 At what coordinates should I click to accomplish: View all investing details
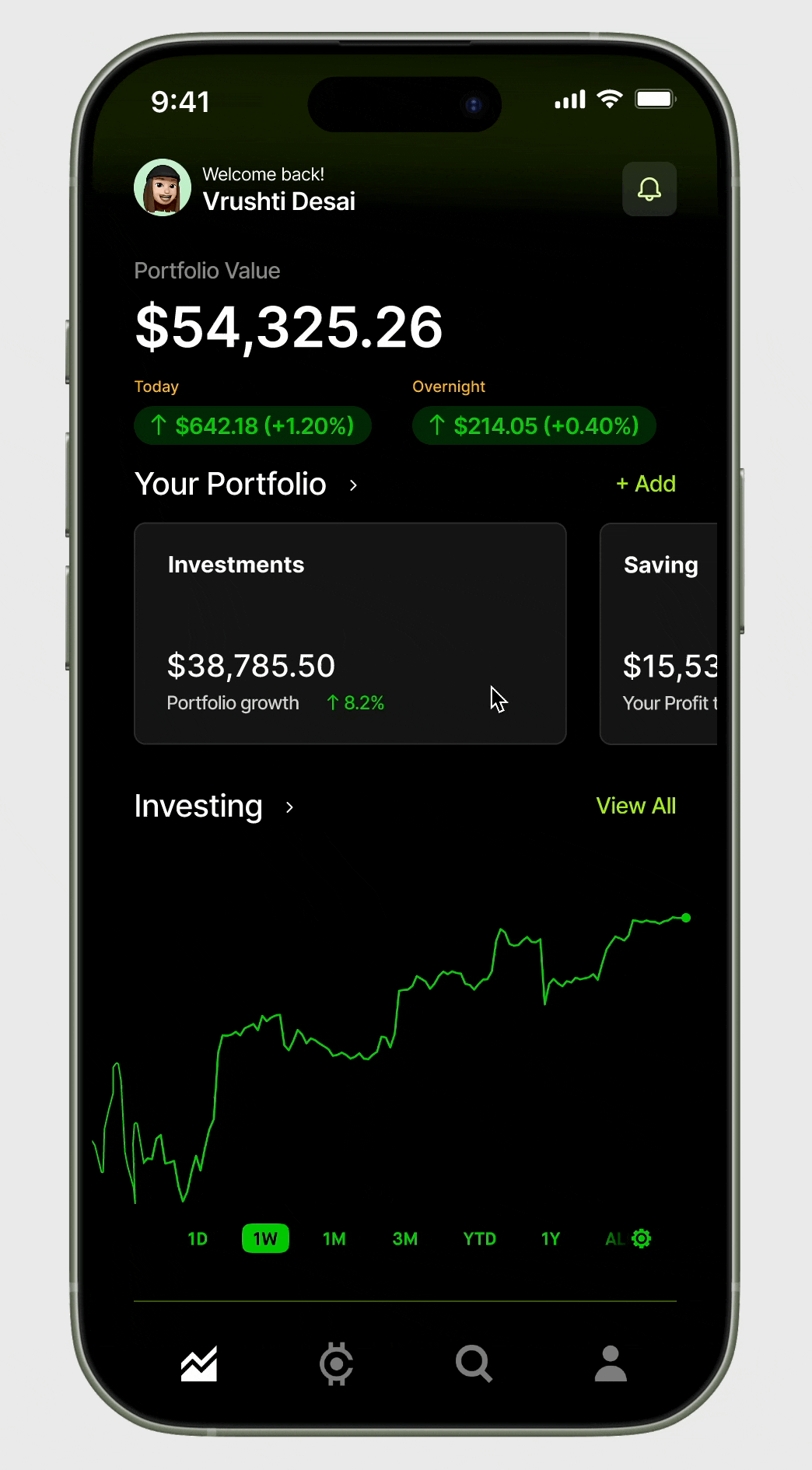(x=635, y=806)
